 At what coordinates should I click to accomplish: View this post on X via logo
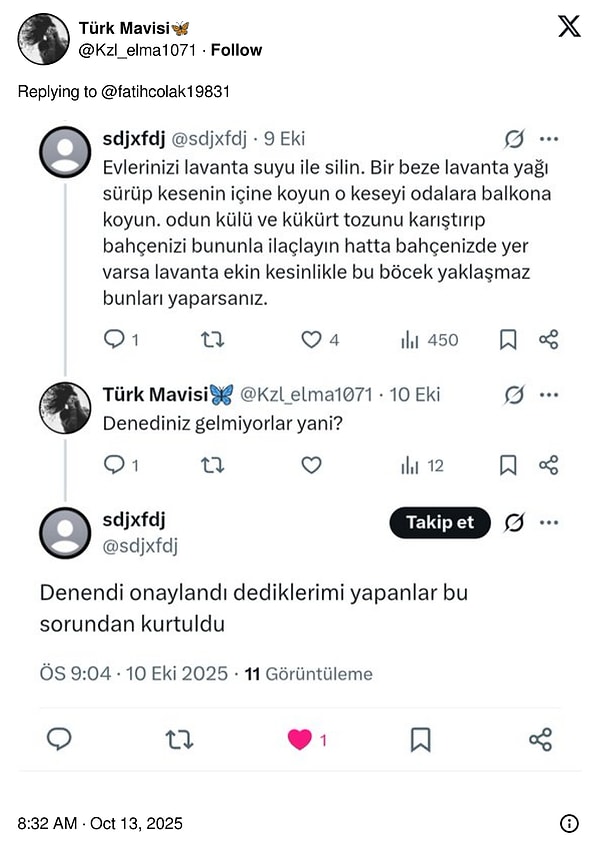tap(568, 27)
